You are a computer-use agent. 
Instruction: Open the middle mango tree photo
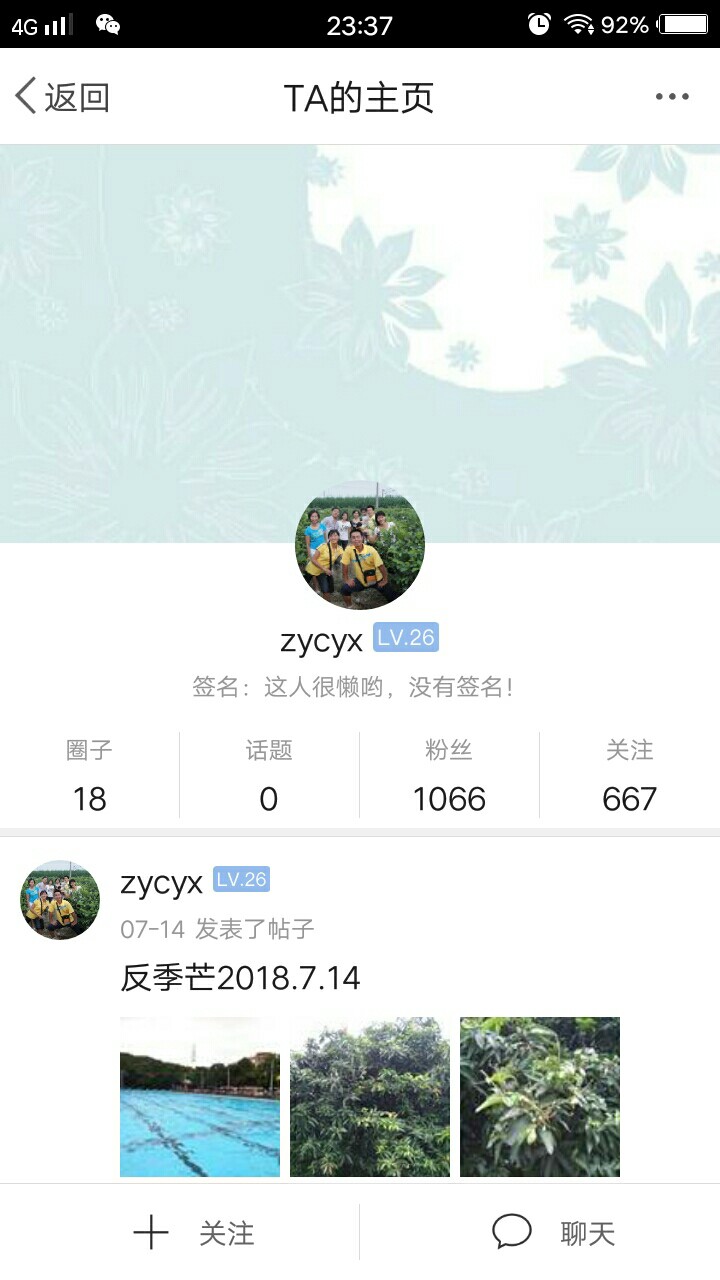click(370, 1097)
